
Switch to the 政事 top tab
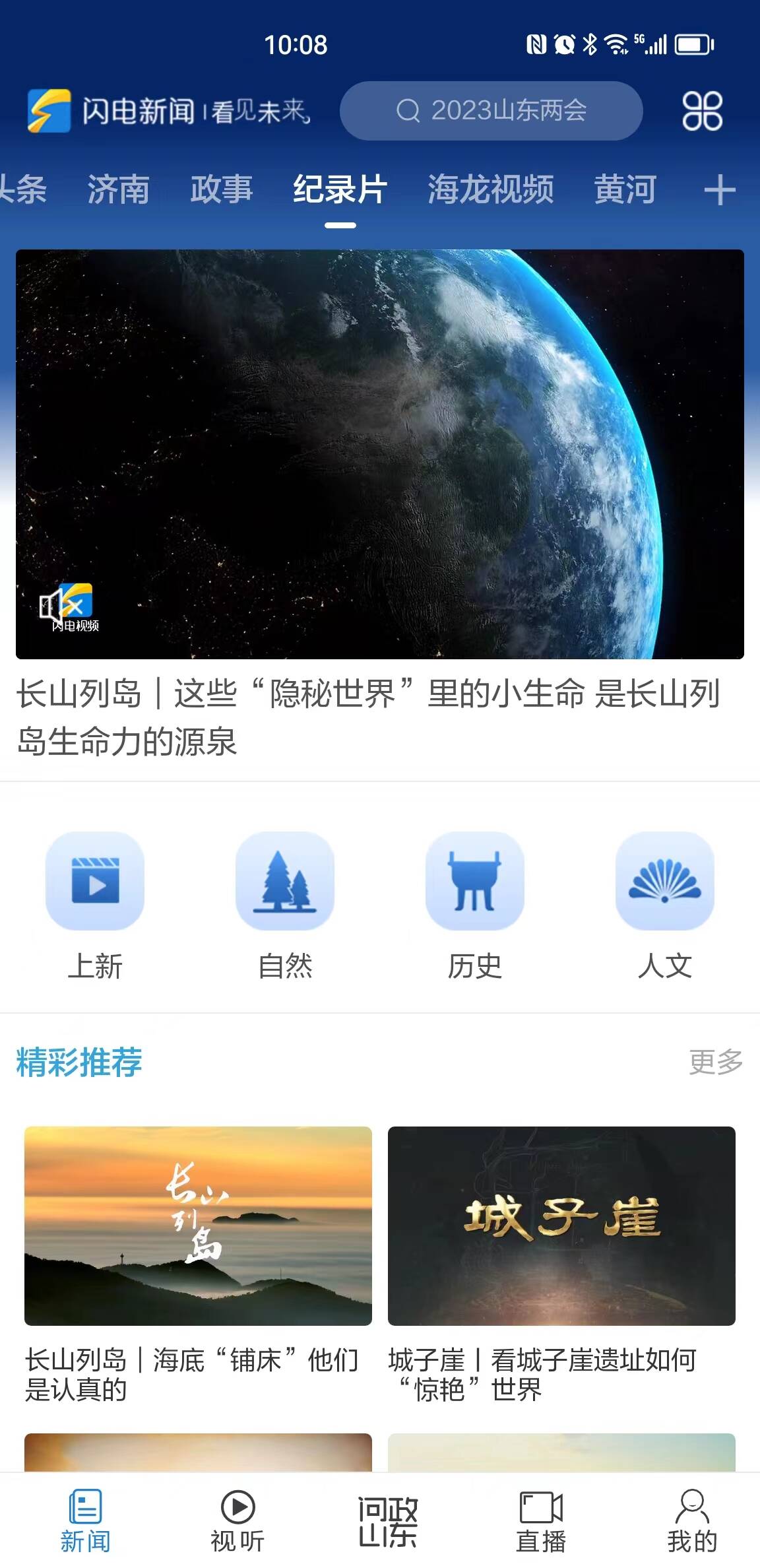click(222, 190)
